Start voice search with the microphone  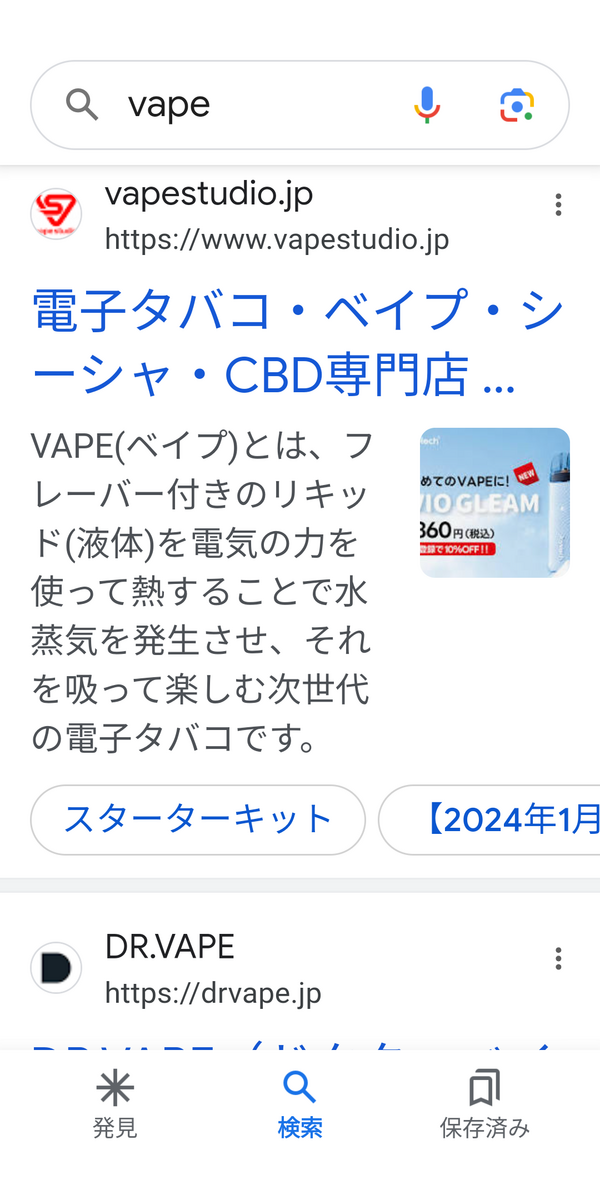[427, 105]
